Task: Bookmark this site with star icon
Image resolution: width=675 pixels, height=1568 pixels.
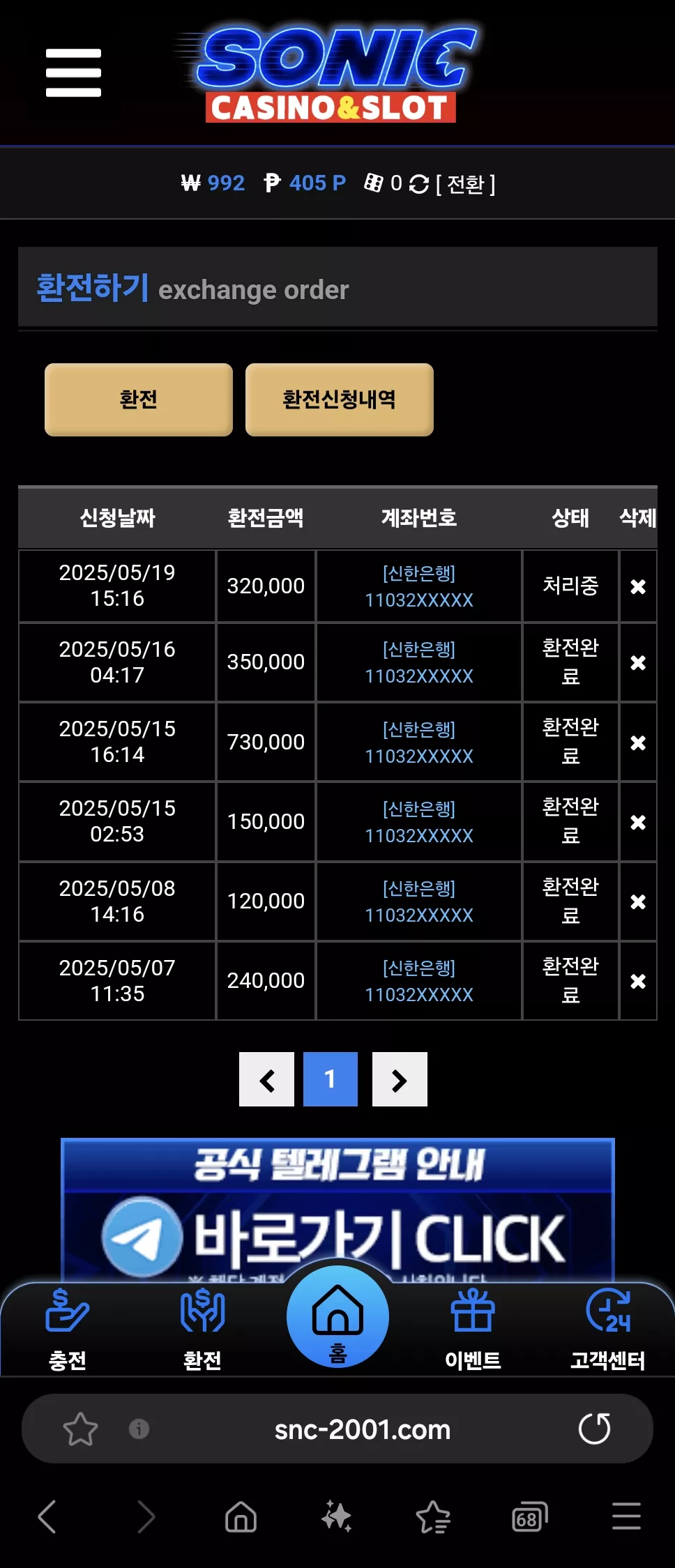Action: click(80, 1429)
